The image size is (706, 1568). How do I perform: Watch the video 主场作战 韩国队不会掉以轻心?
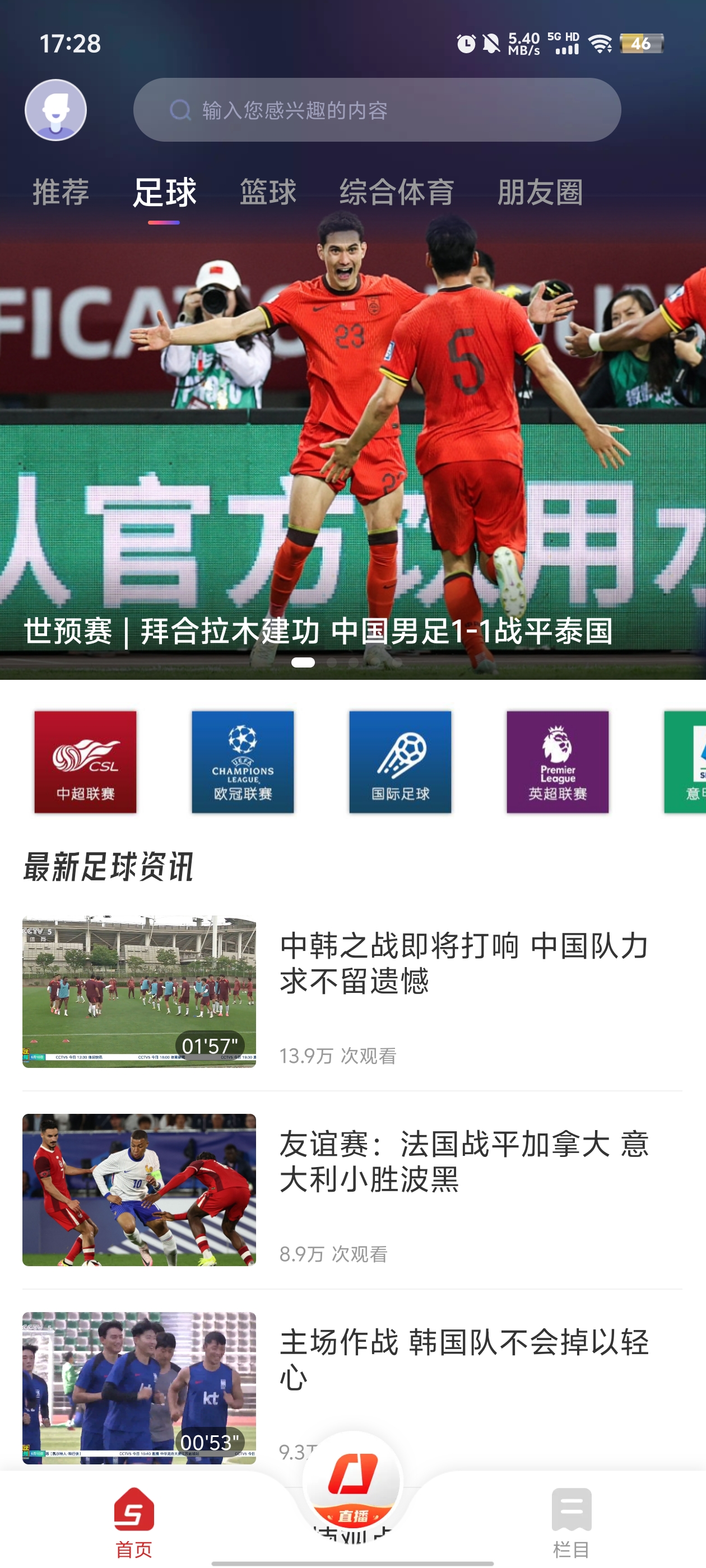click(139, 1387)
